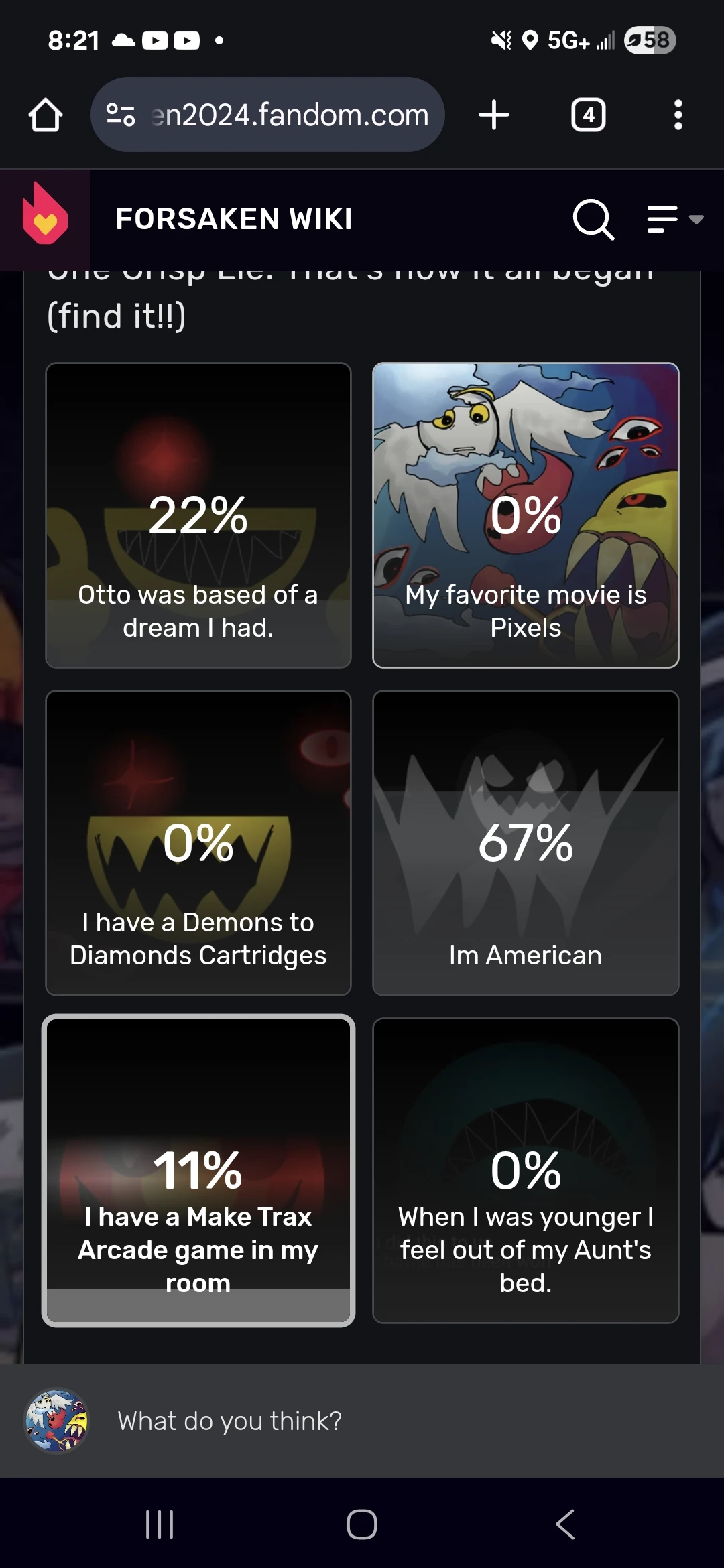Select the 'Otto was based of a dream' option

pyautogui.click(x=198, y=515)
